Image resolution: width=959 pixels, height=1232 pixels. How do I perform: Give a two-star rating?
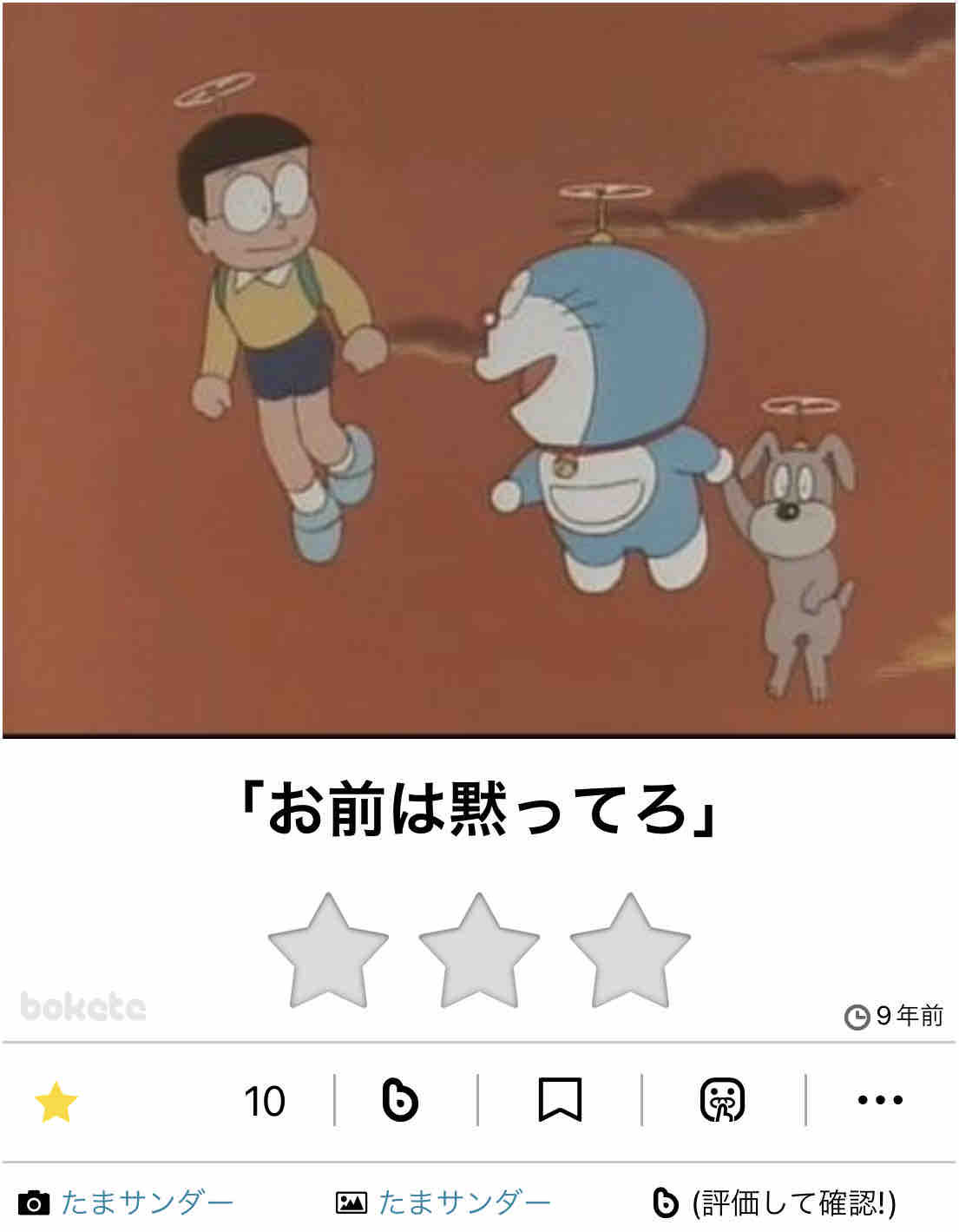pyautogui.click(x=479, y=951)
